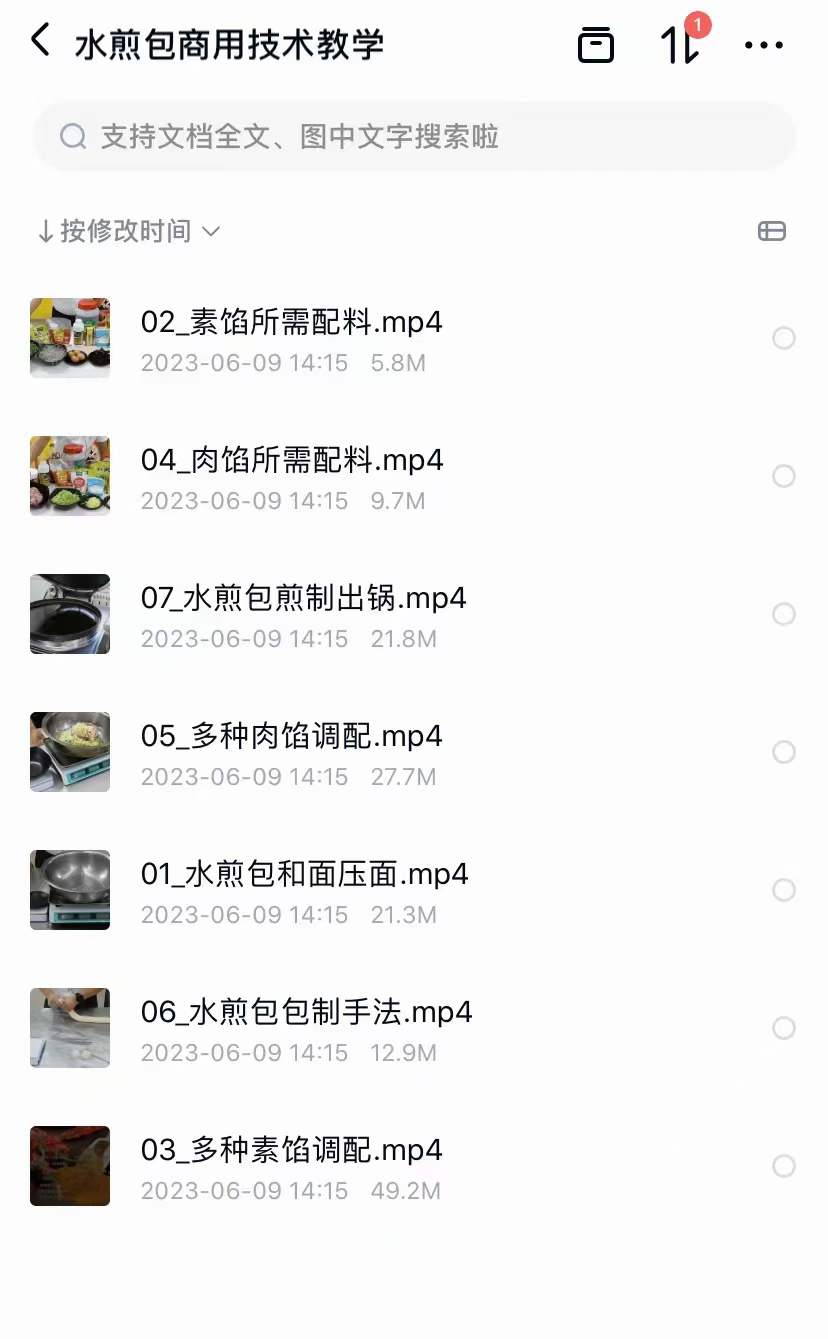Select the circle beside 07_水煎包煎制出锅.mp4
The height and width of the screenshot is (1339, 828).
coord(784,614)
